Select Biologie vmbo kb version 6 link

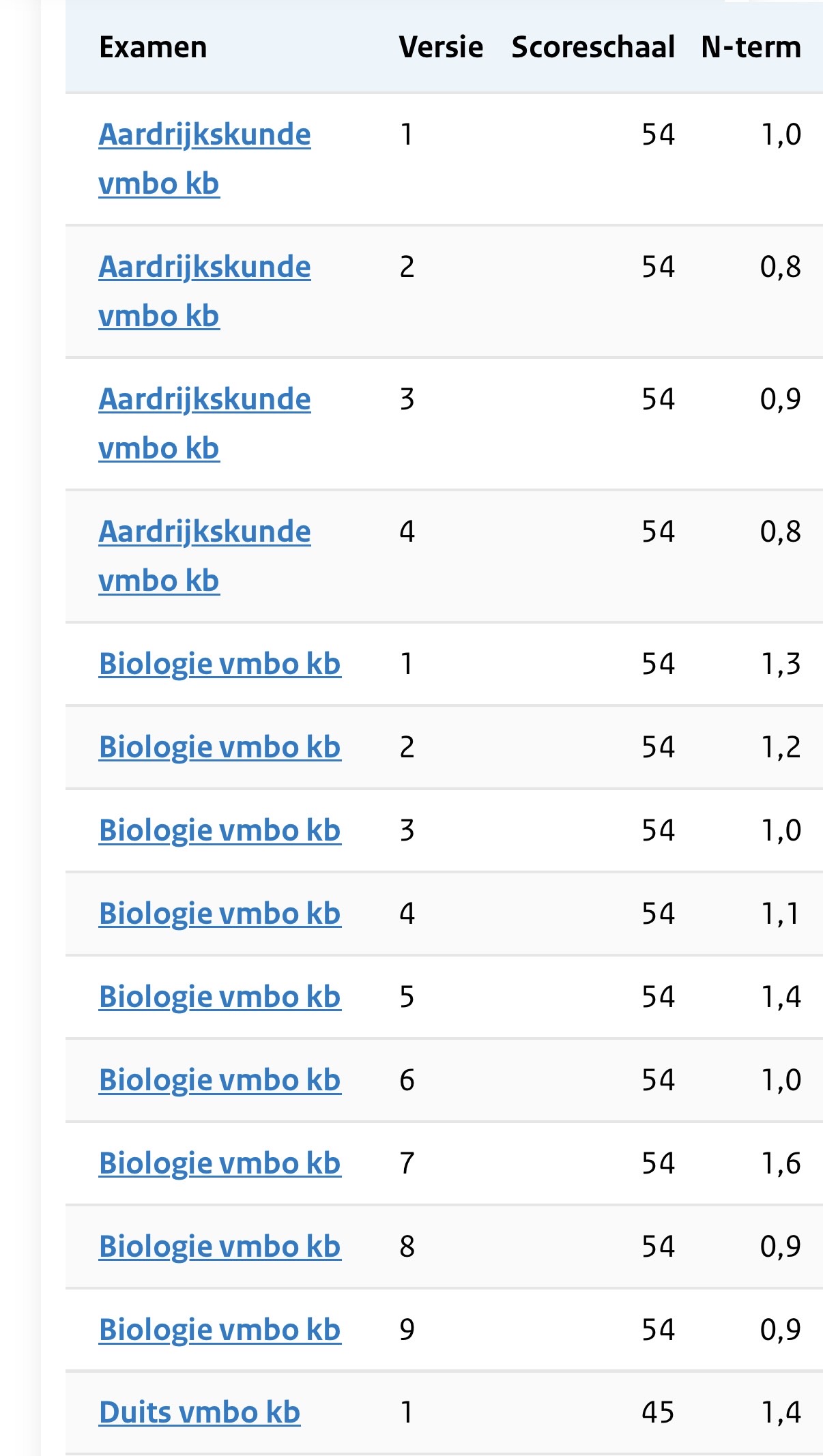[x=219, y=1080]
